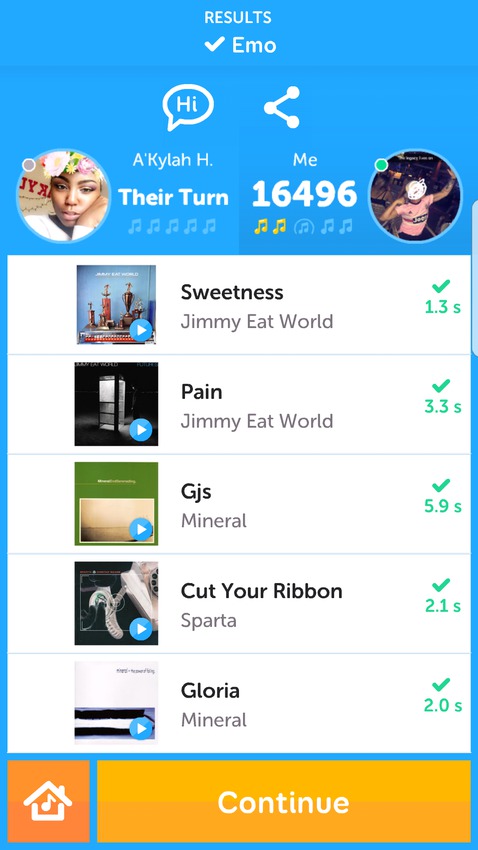Play the Gjs song preview
This screenshot has width=478, height=850.
coord(141,530)
